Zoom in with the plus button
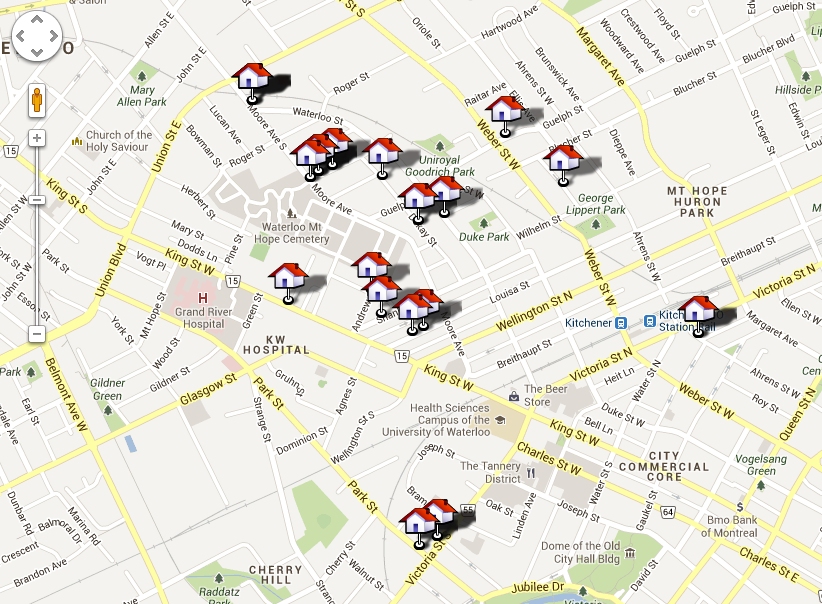Viewport: 822px width, 604px height. pos(37,137)
